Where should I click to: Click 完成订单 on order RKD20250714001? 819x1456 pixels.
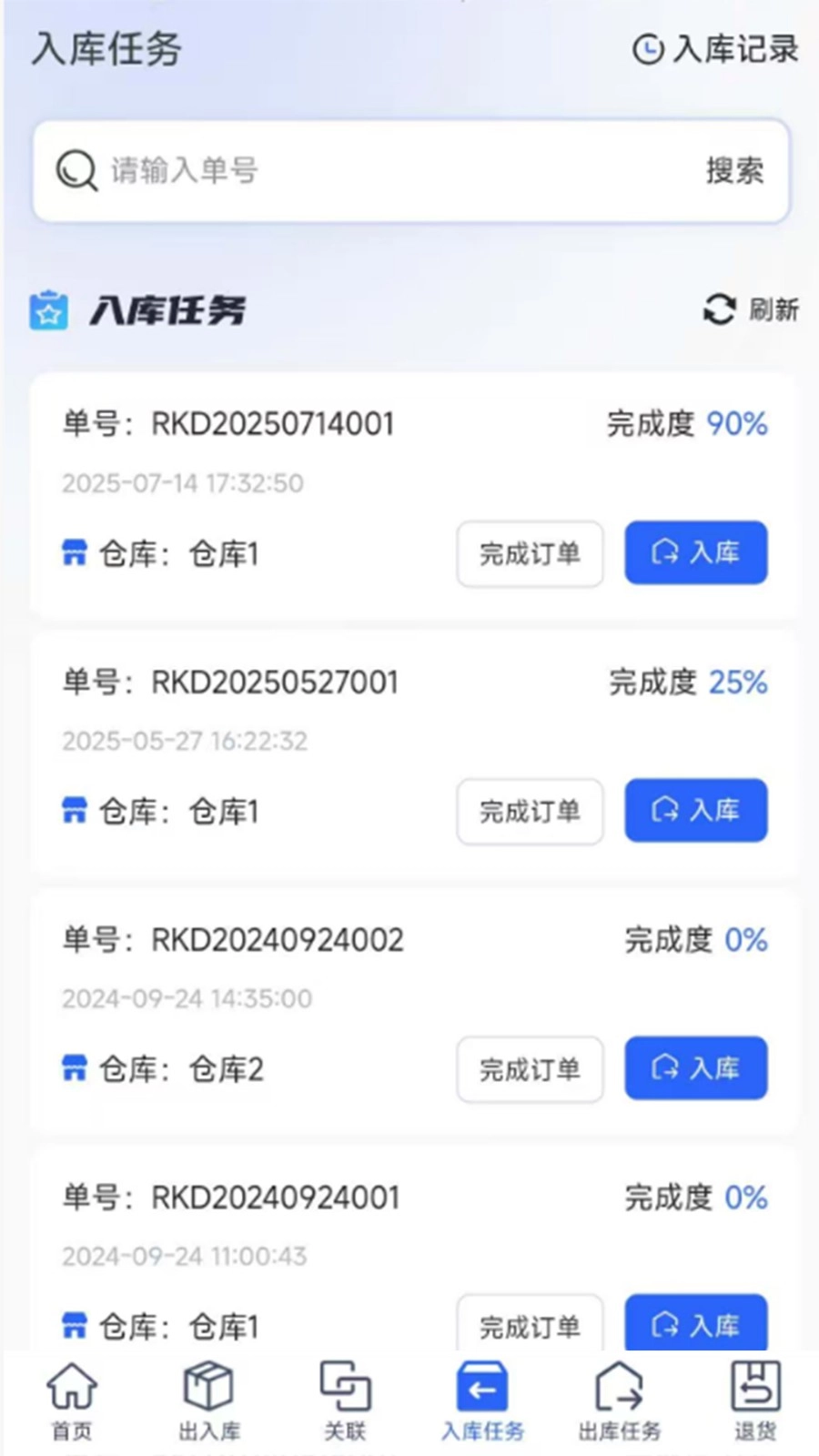pos(529,553)
